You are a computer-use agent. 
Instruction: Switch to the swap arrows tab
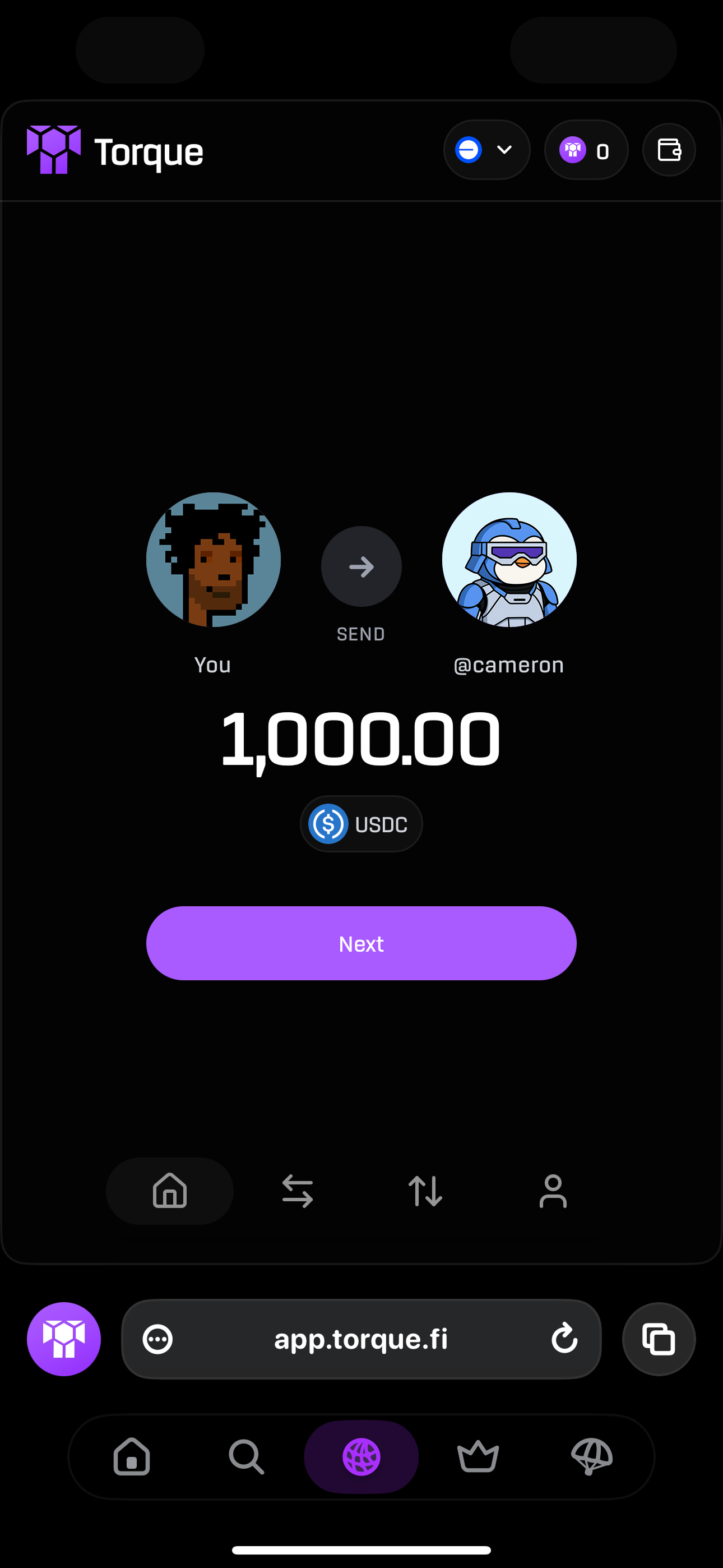click(x=297, y=1191)
